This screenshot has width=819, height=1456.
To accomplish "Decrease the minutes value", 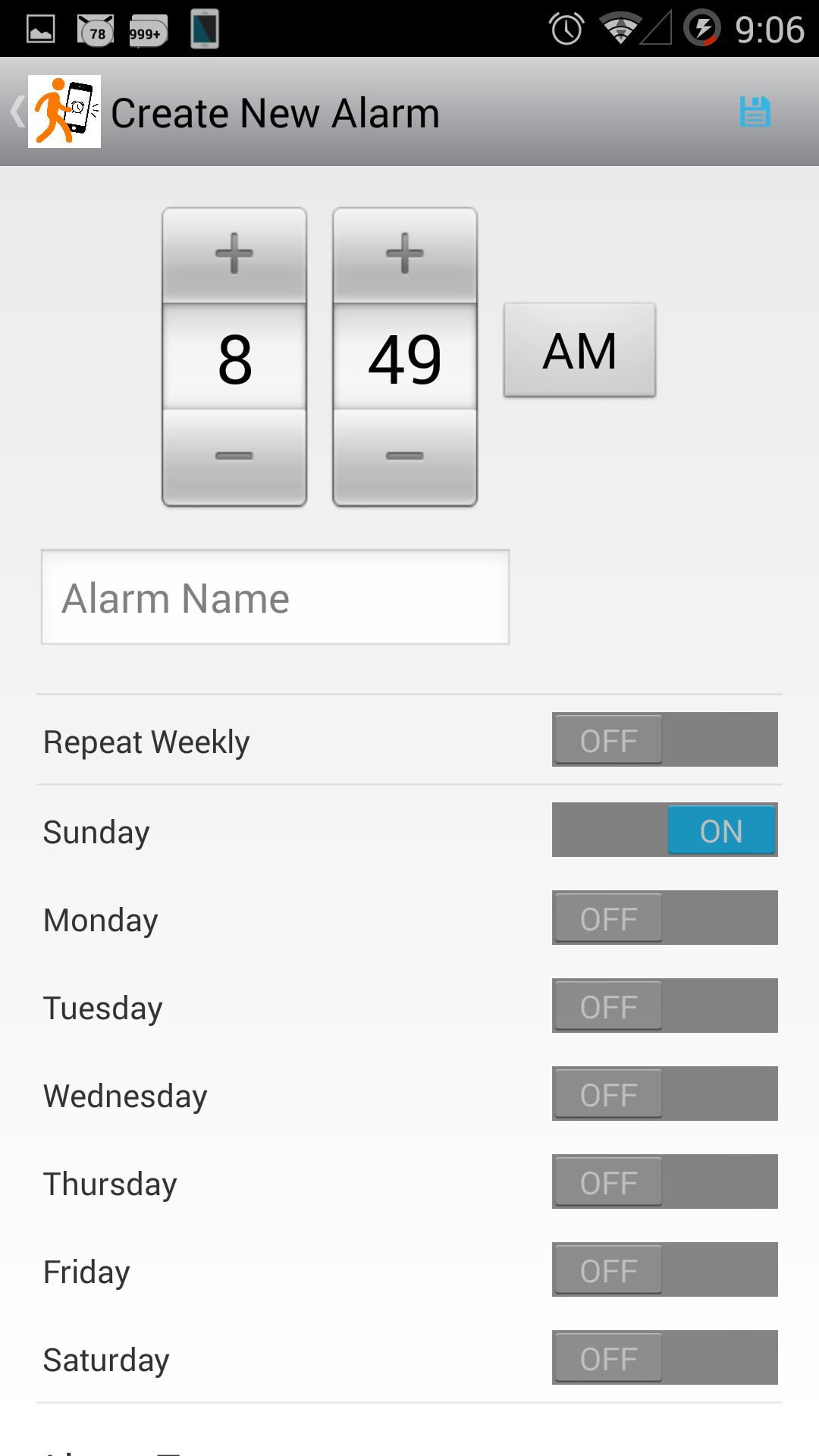I will tap(405, 457).
